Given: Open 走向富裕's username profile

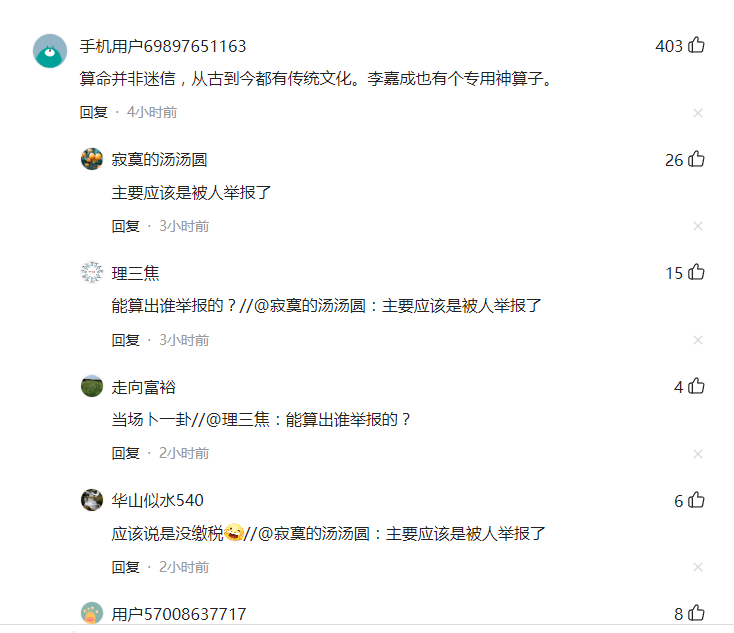Looking at the screenshot, I should [143, 387].
